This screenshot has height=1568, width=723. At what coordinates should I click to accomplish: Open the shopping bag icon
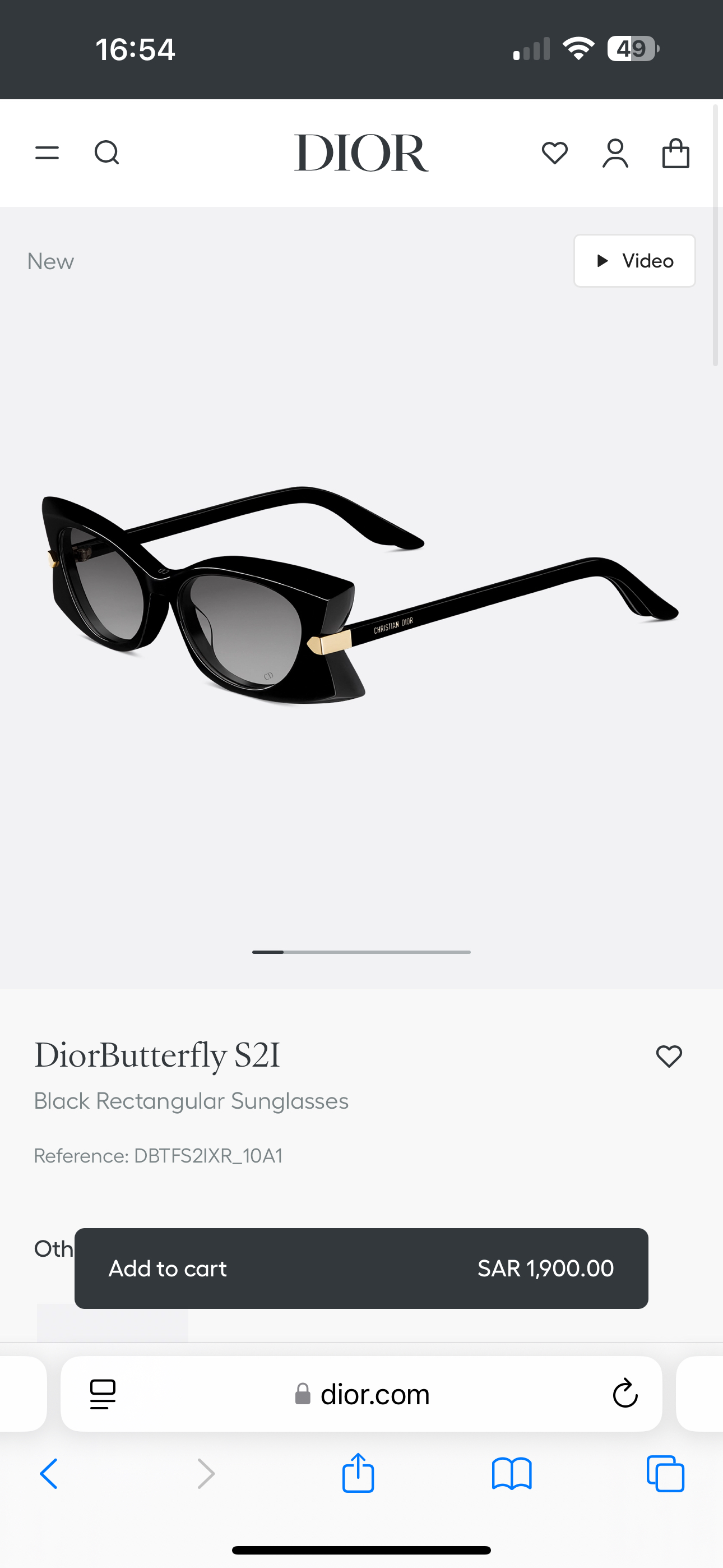(675, 153)
